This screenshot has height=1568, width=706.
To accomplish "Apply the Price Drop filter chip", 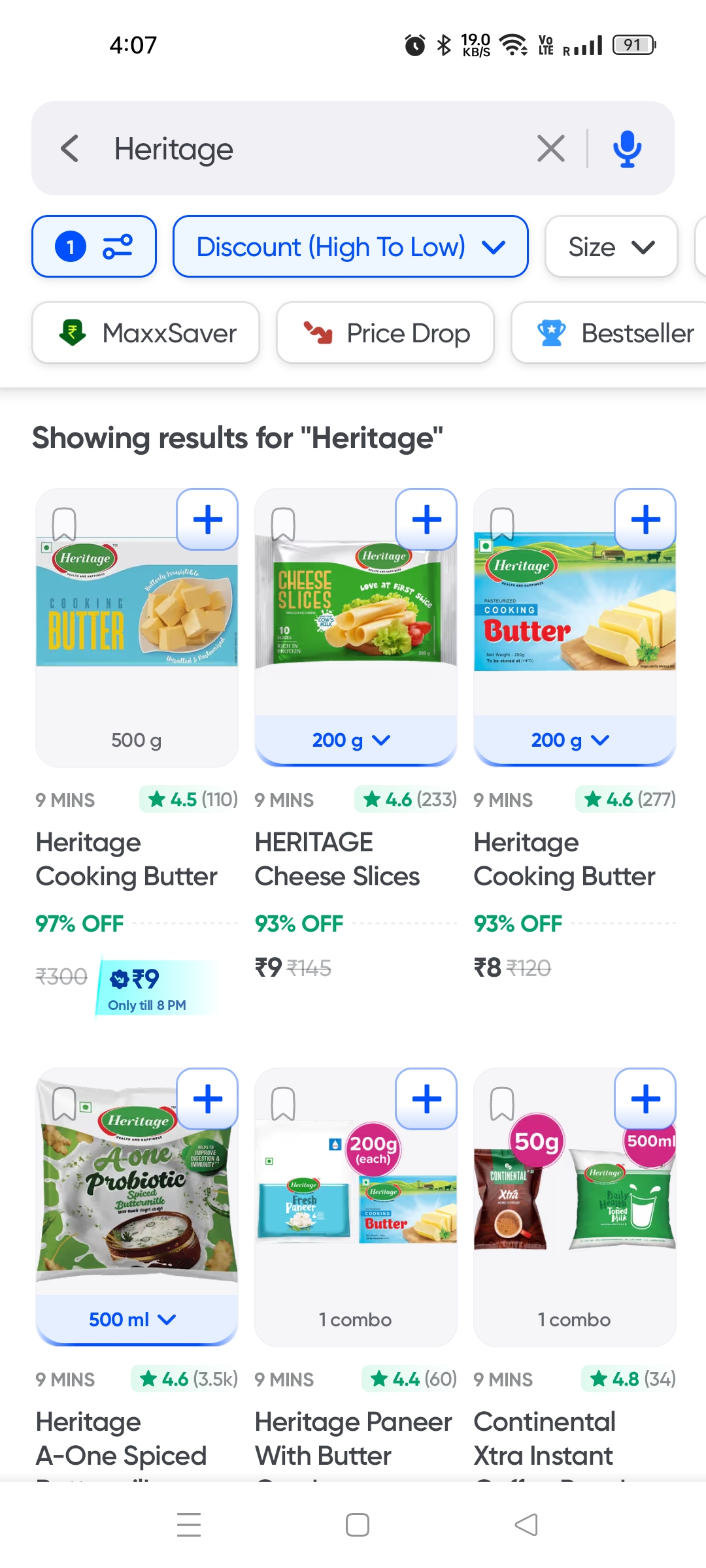I will 385,333.
